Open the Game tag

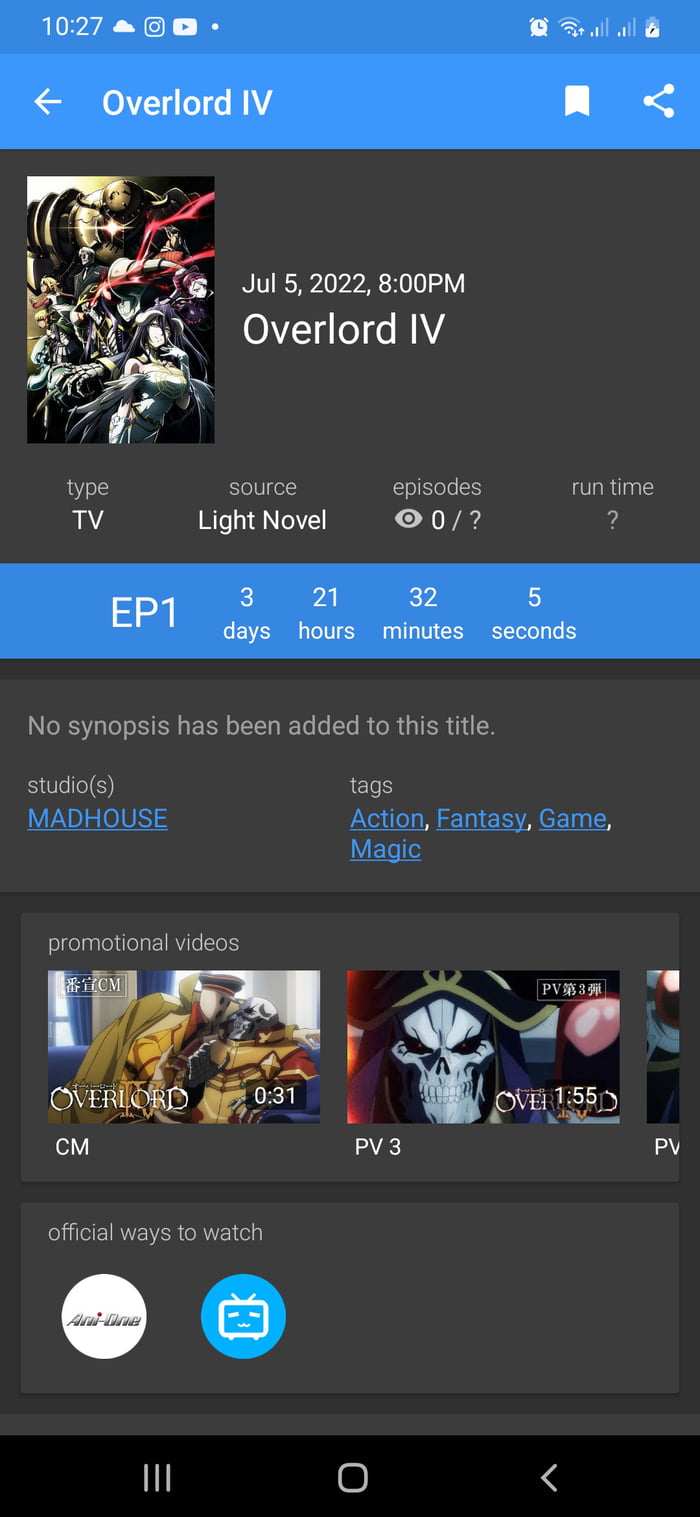point(573,818)
